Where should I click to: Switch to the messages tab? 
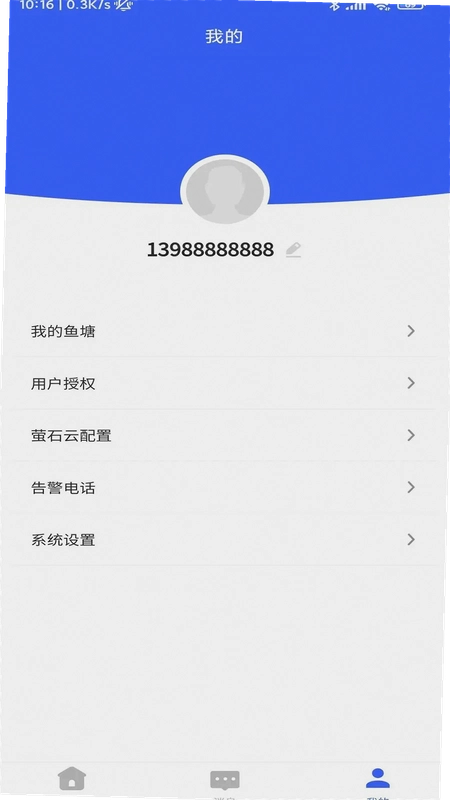tap(224, 783)
